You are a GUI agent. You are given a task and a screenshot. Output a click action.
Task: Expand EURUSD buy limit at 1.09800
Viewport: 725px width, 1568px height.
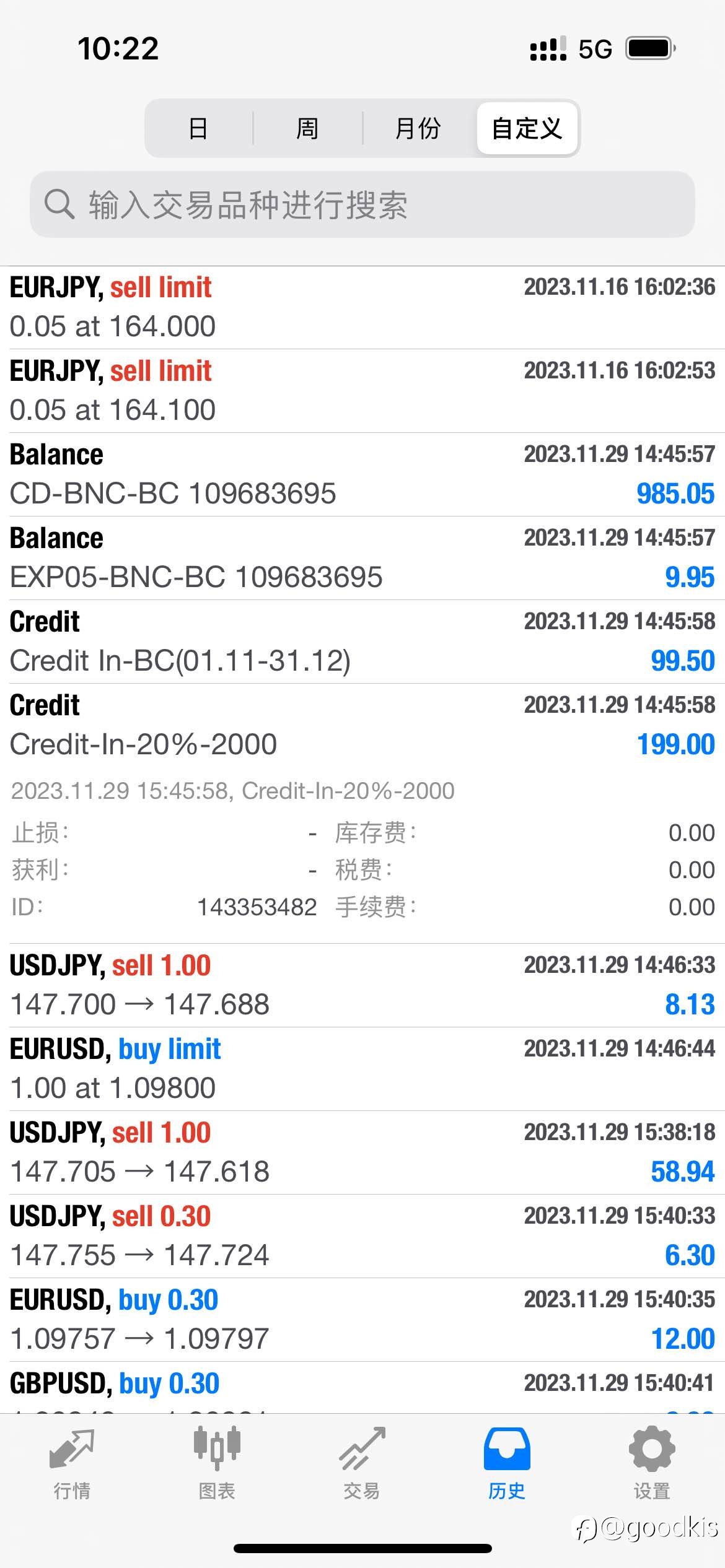tap(362, 1069)
